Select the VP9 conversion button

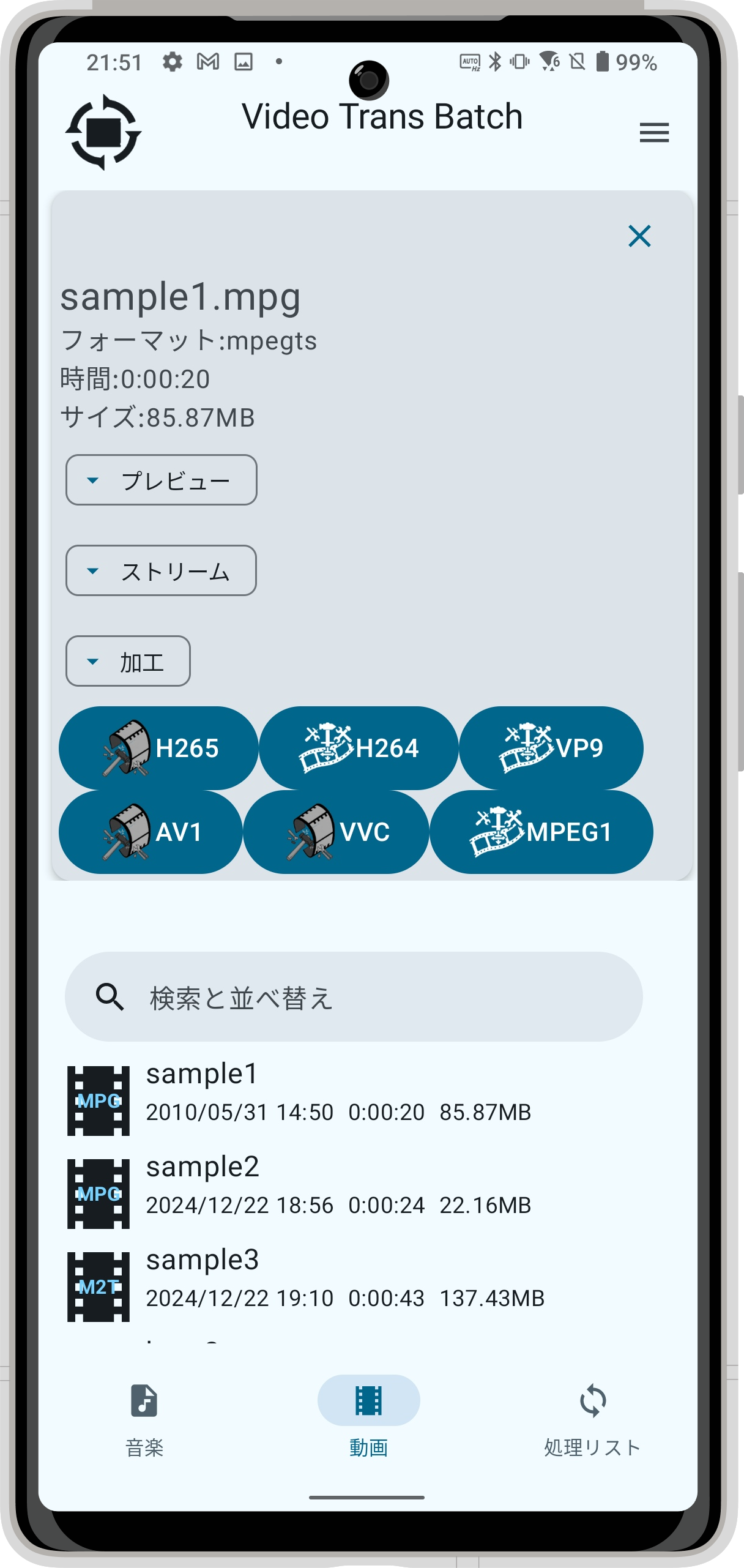[x=551, y=748]
